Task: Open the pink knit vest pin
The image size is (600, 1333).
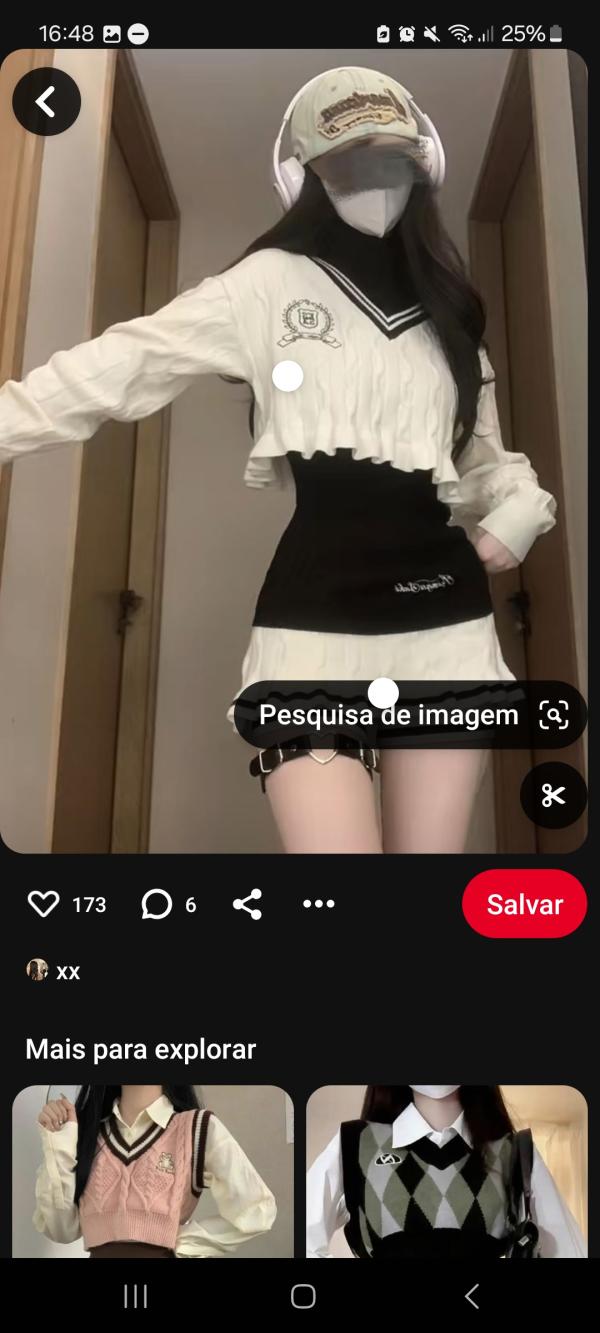Action: point(153,1171)
